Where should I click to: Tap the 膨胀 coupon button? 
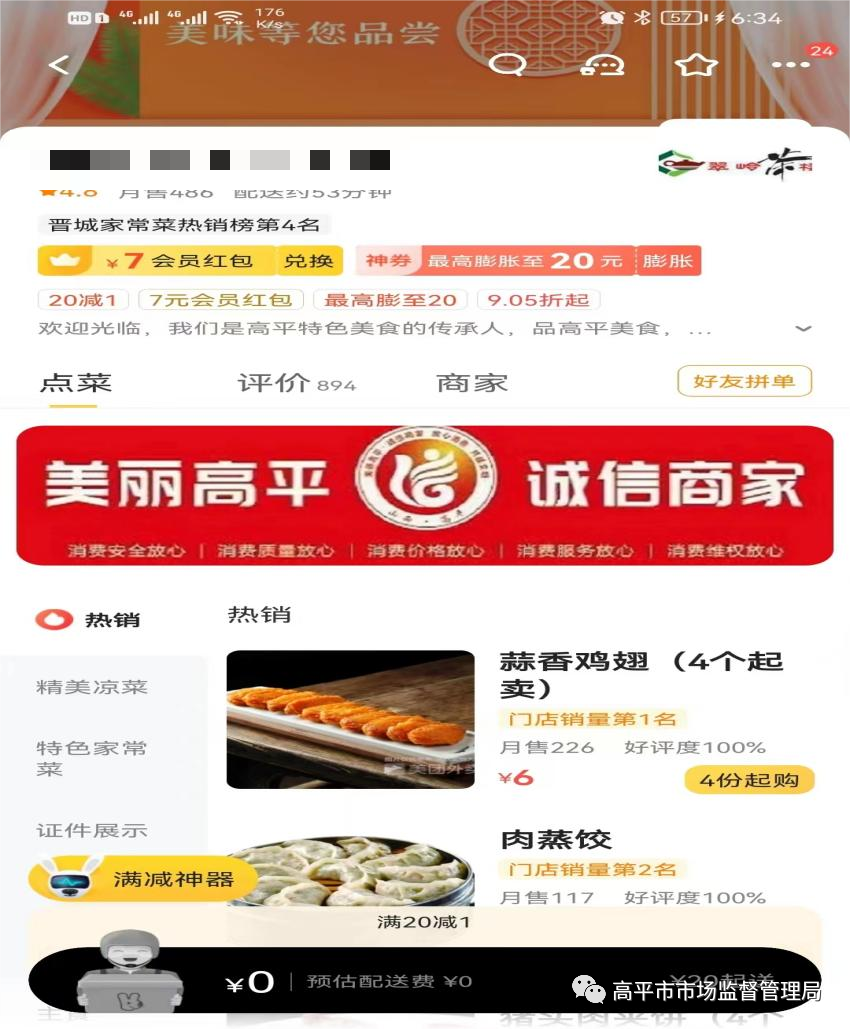point(667,261)
